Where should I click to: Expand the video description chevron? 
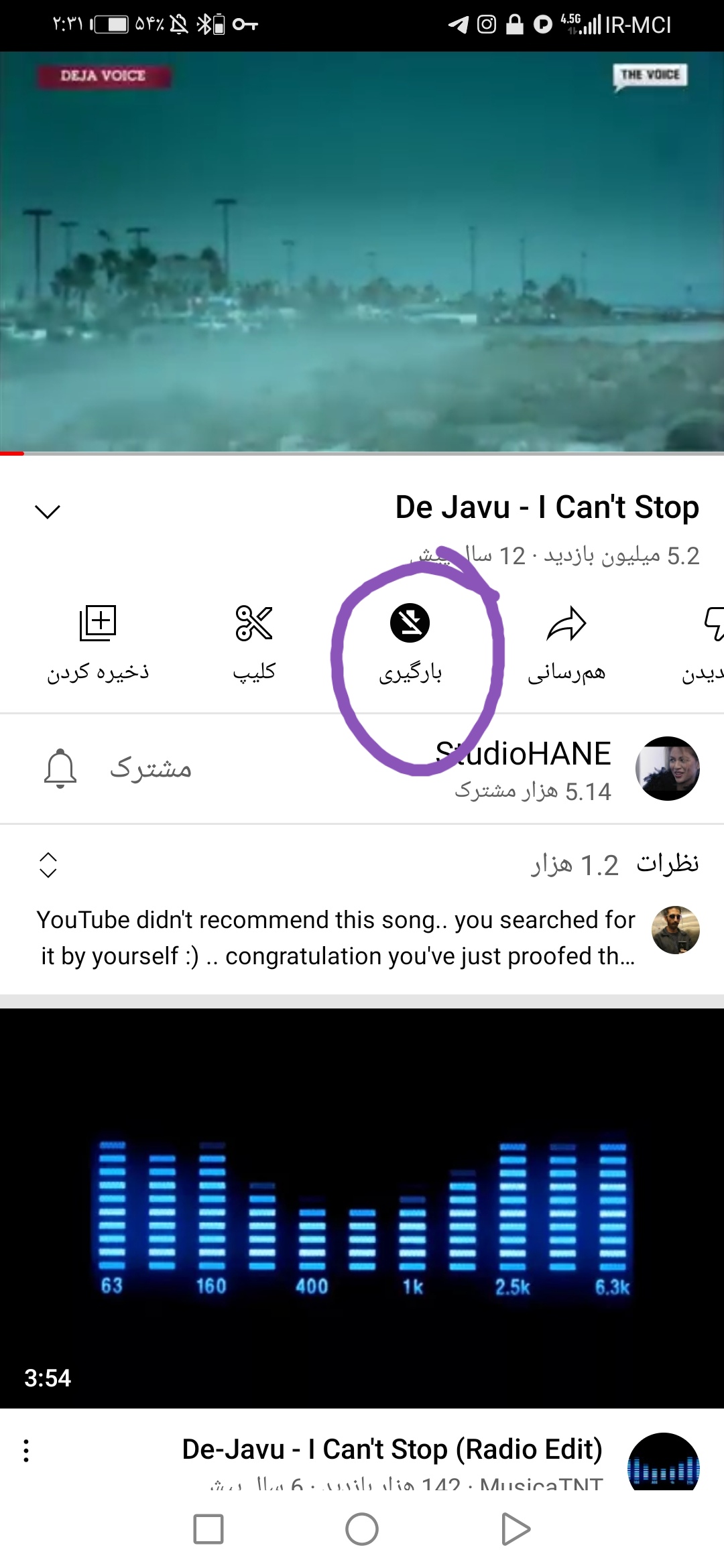click(48, 512)
